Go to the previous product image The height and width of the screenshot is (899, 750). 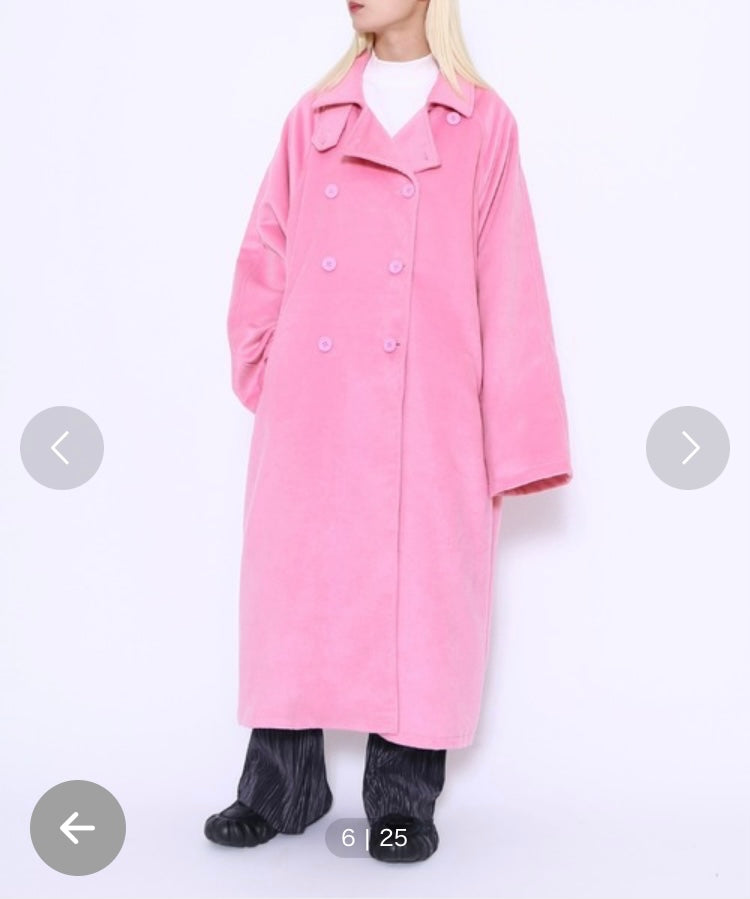pyautogui.click(x=62, y=448)
